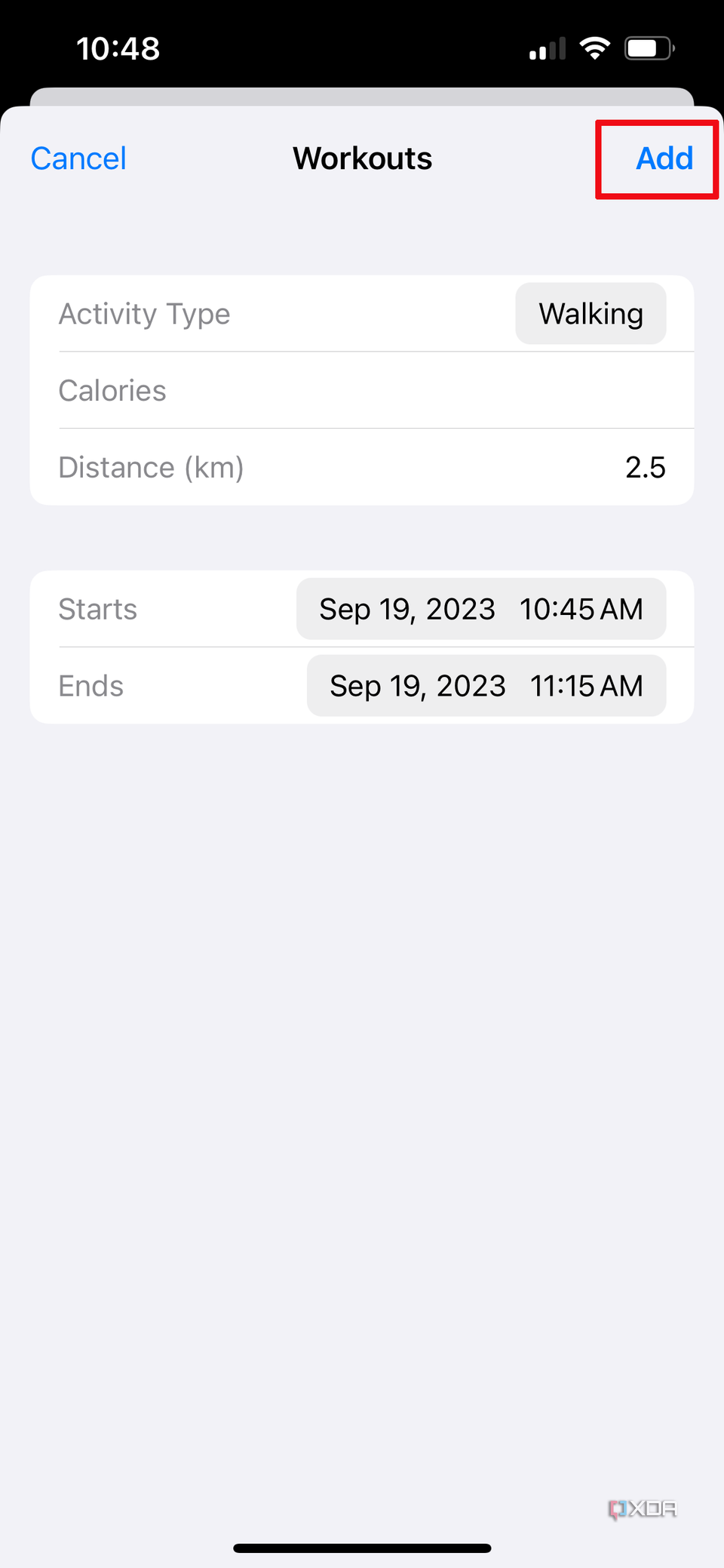This screenshot has height=1568, width=724.
Task: Select the Calories field
Action: pyautogui.click(x=362, y=391)
